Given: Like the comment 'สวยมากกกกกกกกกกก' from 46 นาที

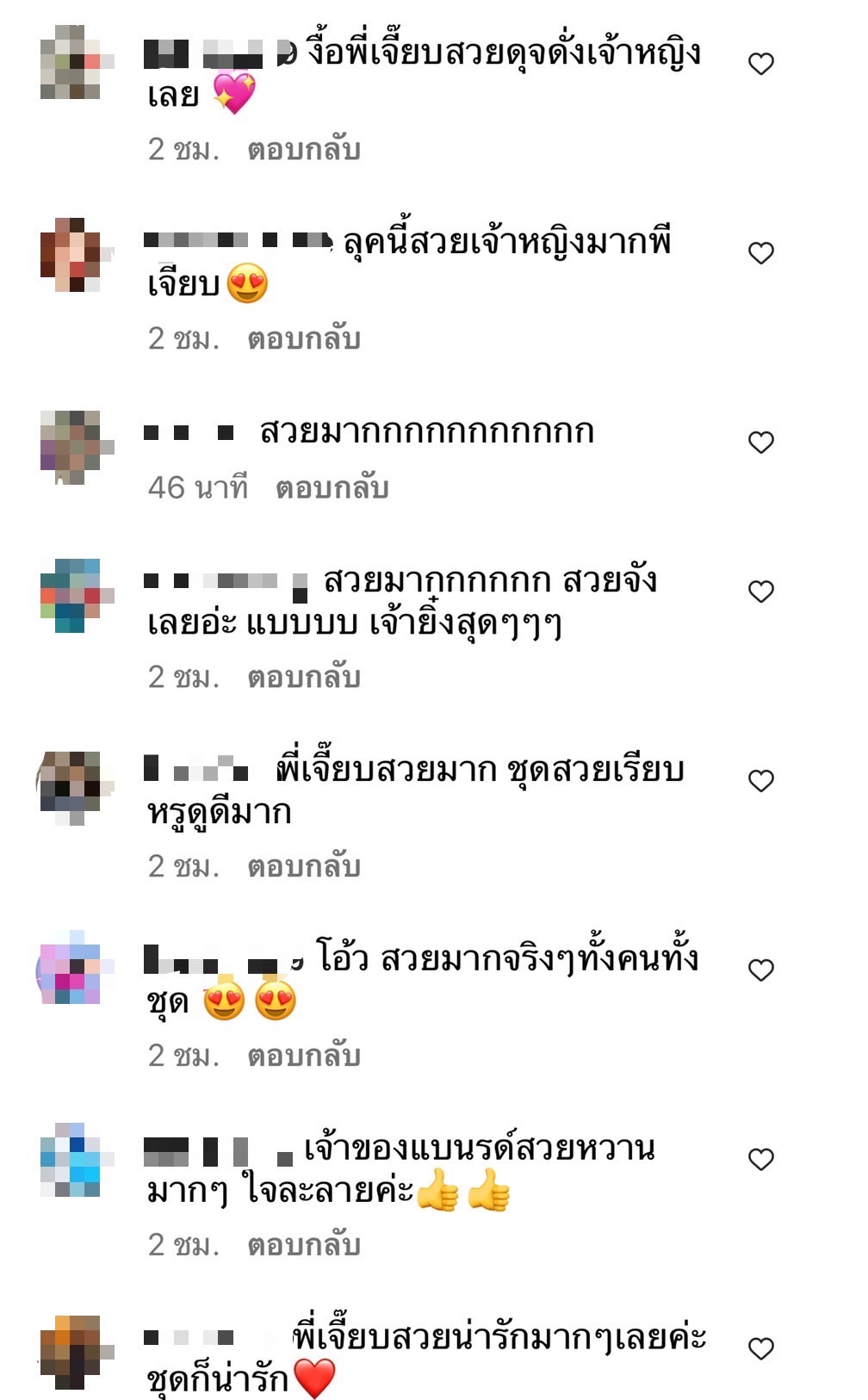Looking at the screenshot, I should 760,443.
